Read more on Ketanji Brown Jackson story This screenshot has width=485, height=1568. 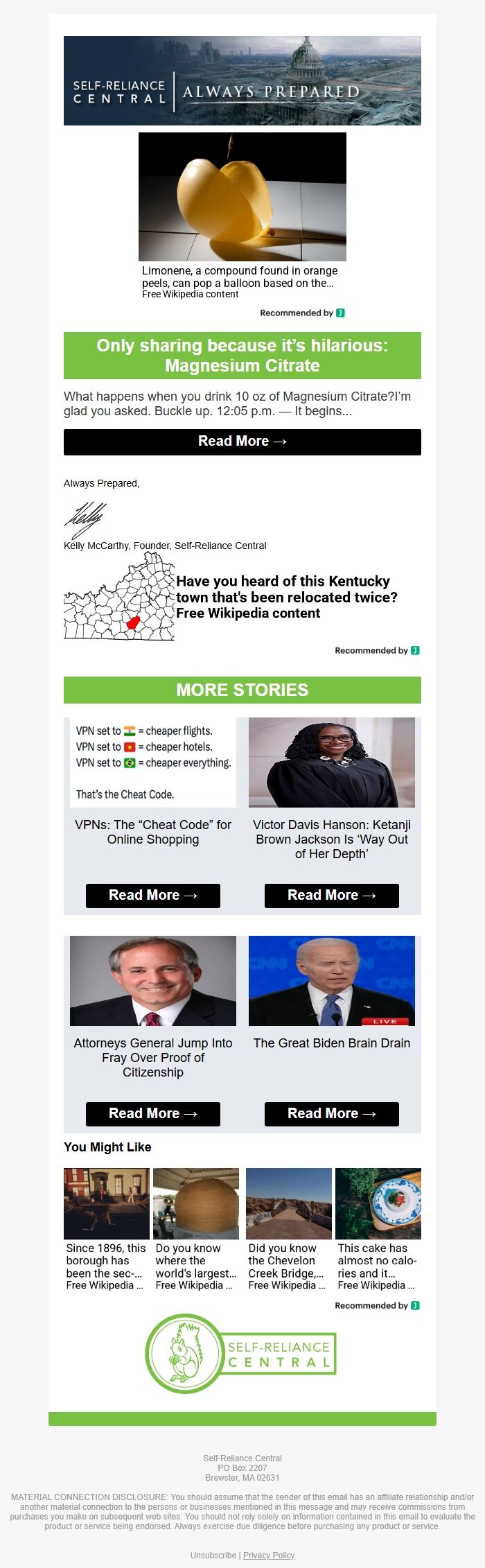(331, 895)
